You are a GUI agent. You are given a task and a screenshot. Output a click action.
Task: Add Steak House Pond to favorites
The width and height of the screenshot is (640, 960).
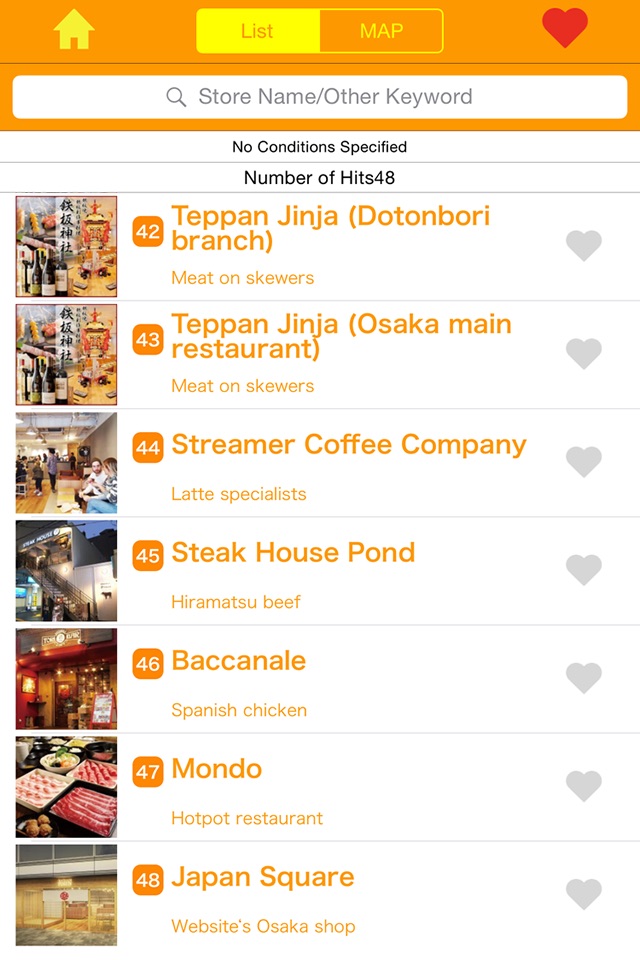click(x=584, y=569)
